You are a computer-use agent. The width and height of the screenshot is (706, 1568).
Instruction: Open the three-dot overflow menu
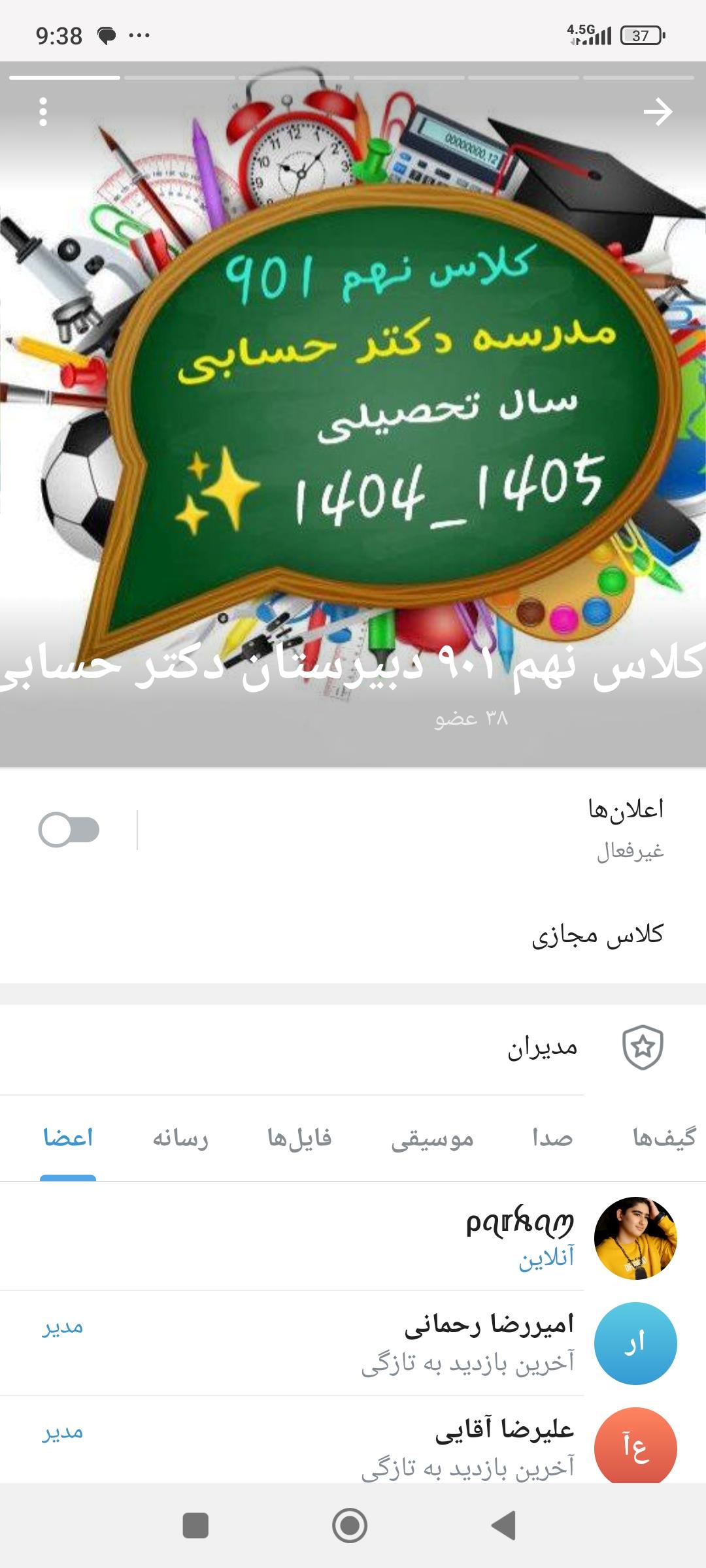43,112
